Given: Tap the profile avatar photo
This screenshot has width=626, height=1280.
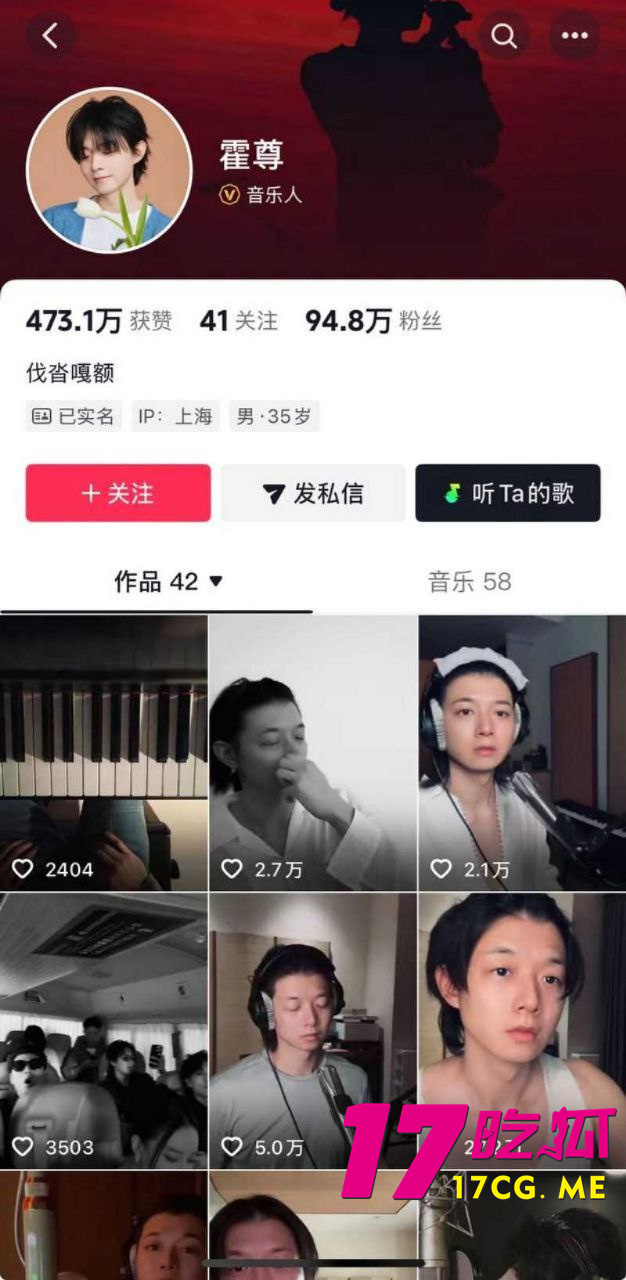Looking at the screenshot, I should [109, 170].
